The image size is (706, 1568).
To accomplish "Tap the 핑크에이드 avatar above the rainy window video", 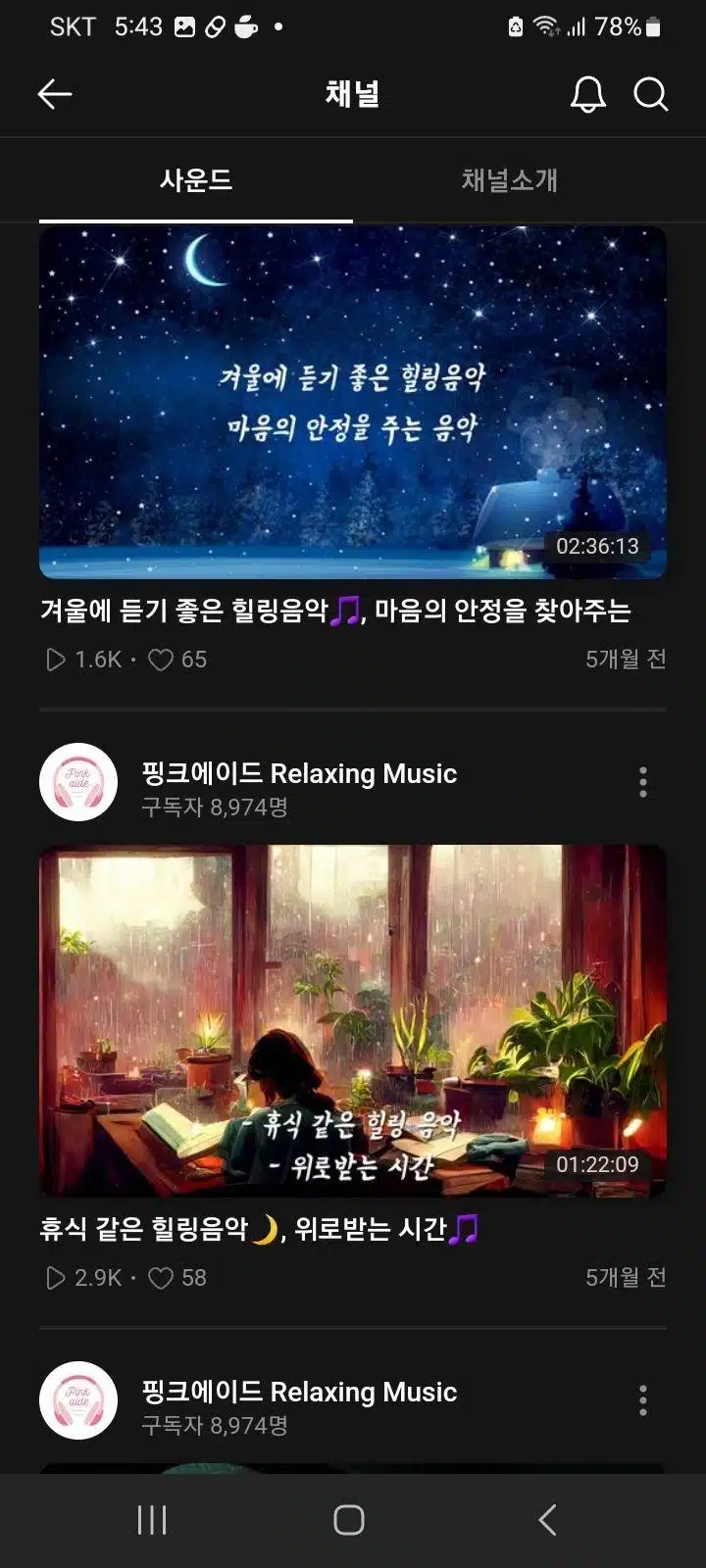I will point(78,782).
